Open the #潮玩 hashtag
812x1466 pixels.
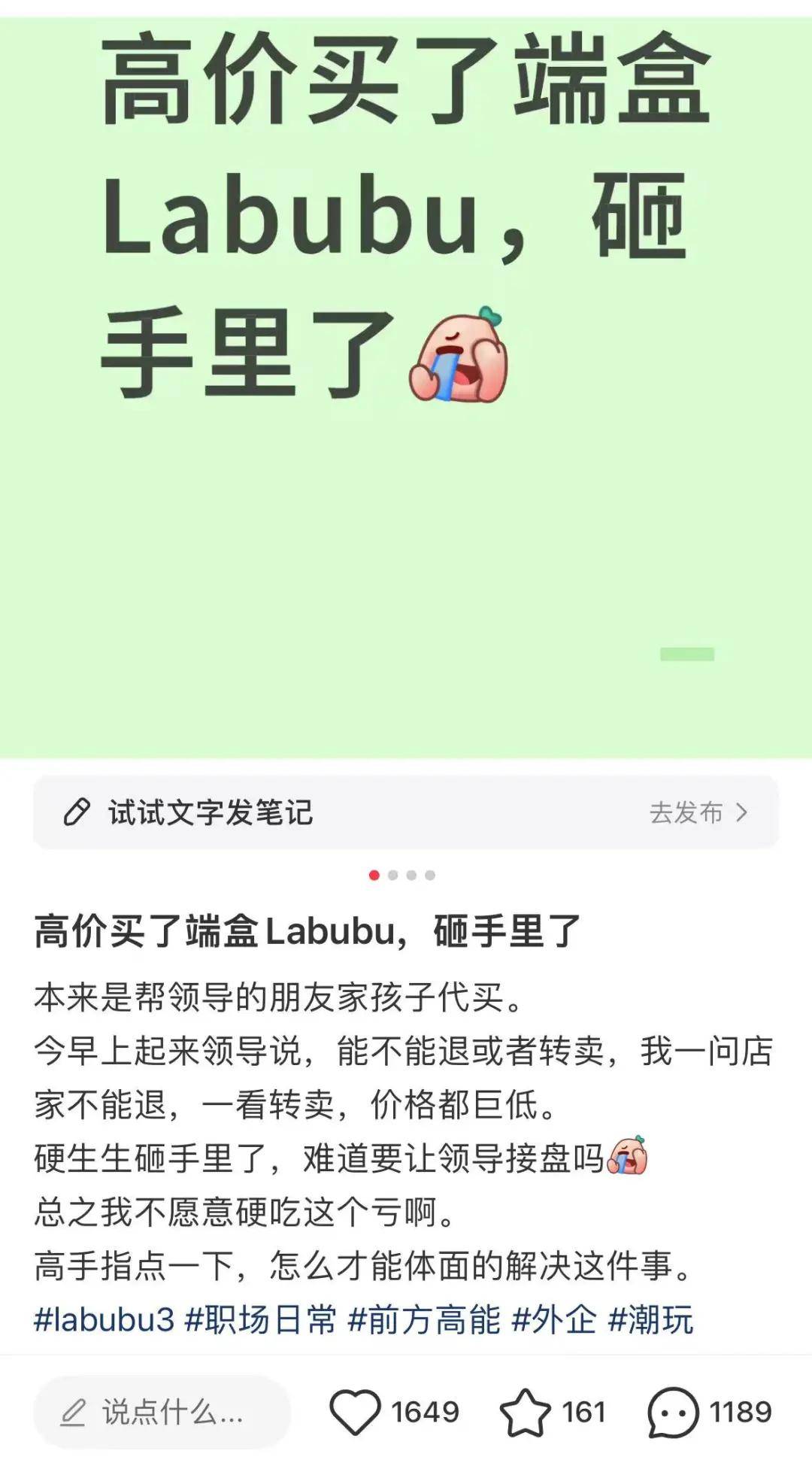650,1320
